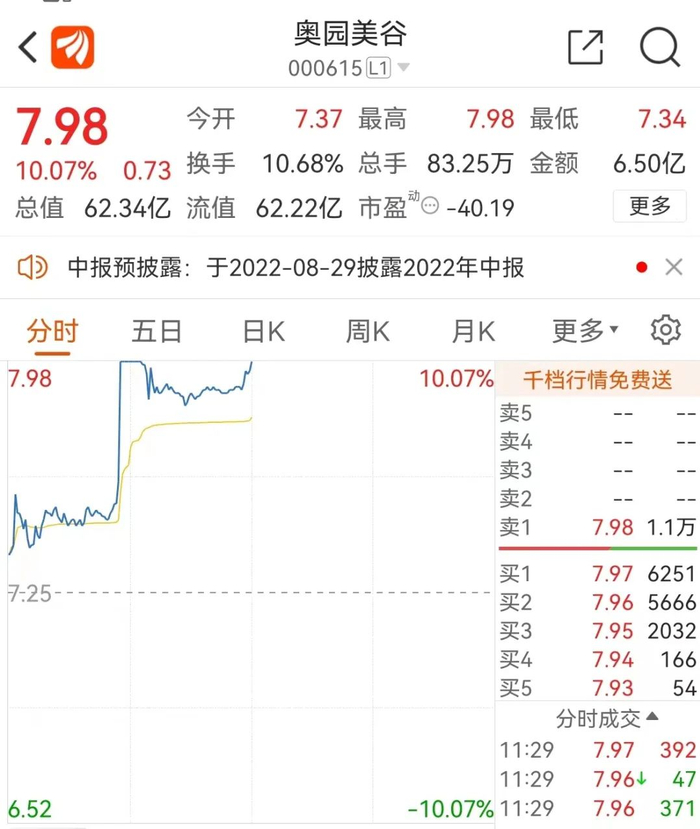Screen dimensions: 700x829
Task: Go back using the top-left arrow
Action: (x=28, y=48)
